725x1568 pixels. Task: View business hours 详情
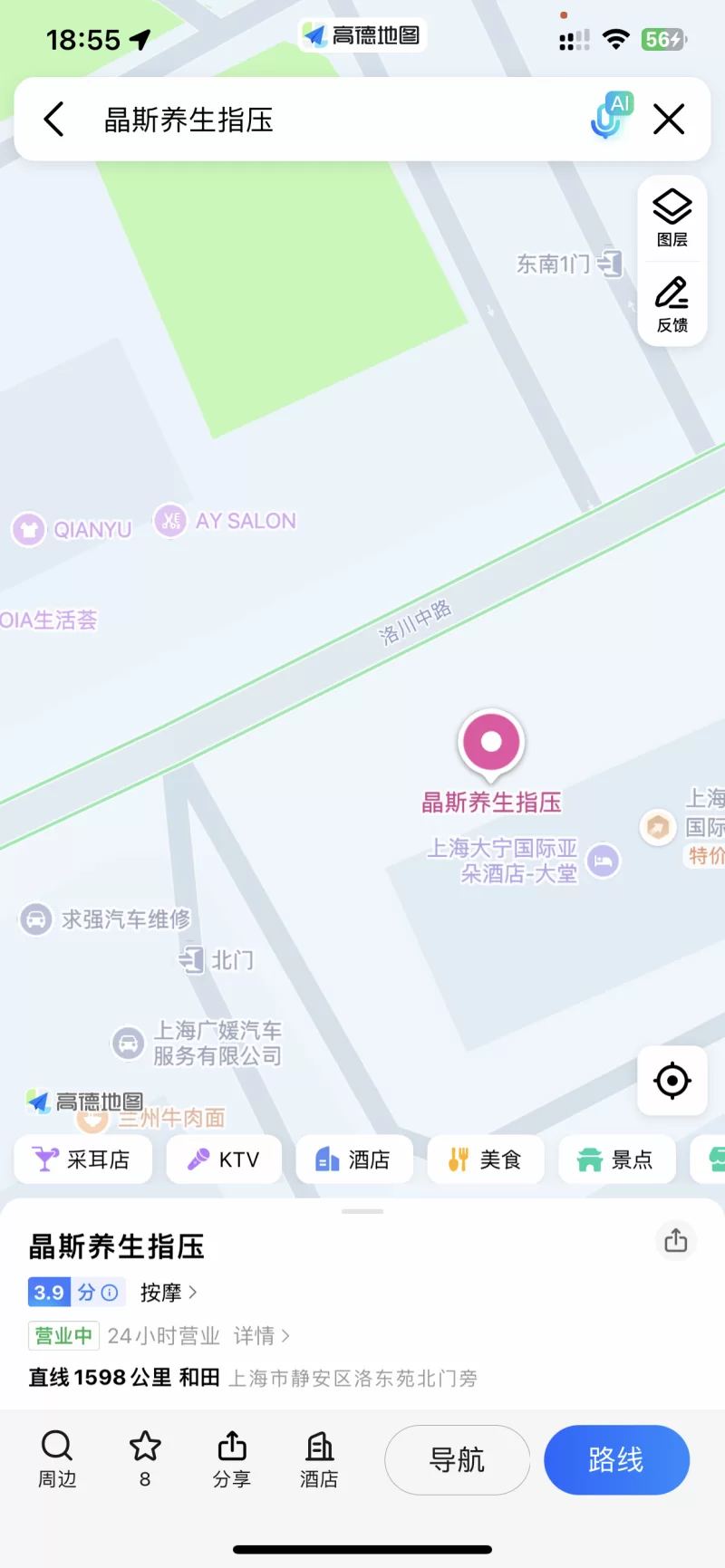(x=261, y=1336)
